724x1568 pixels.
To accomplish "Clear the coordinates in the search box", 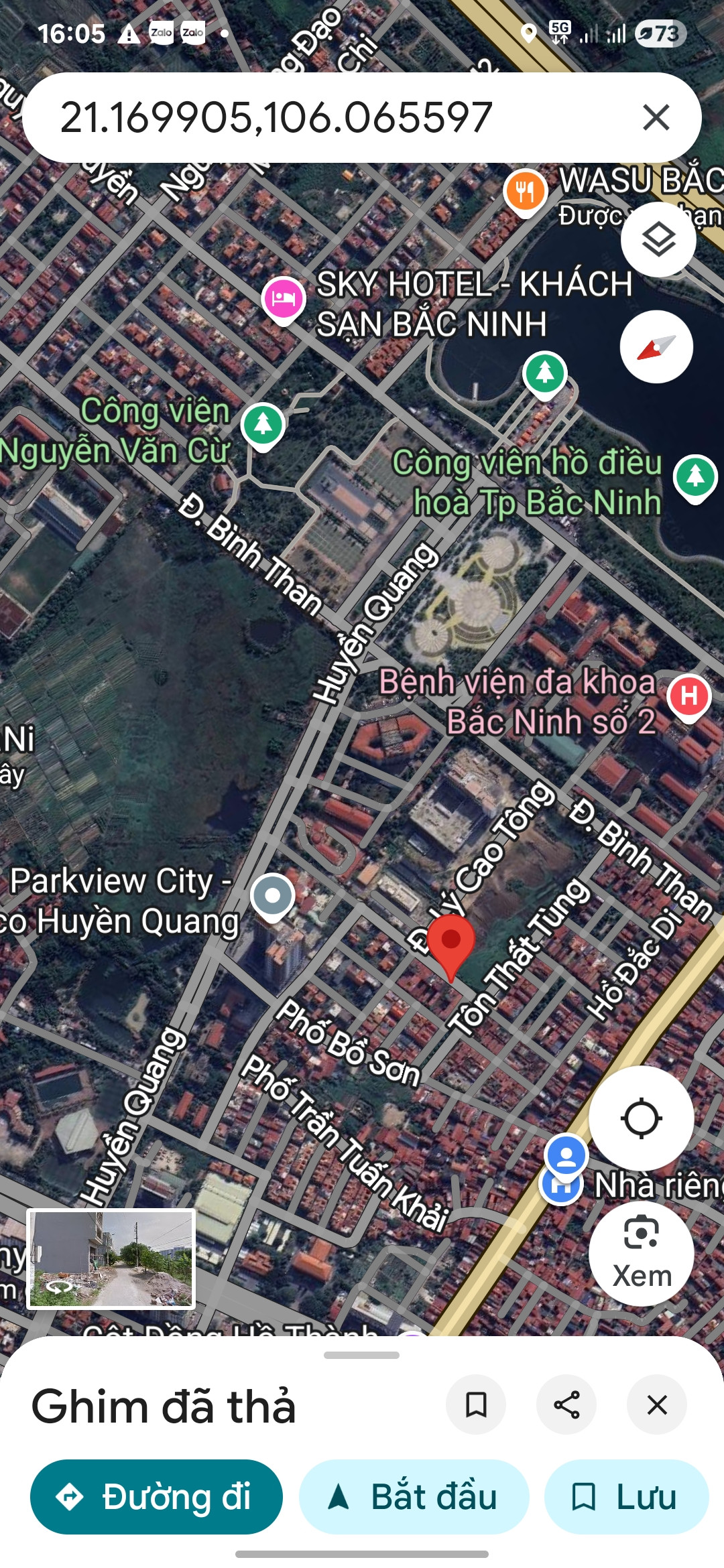I will pos(656,117).
